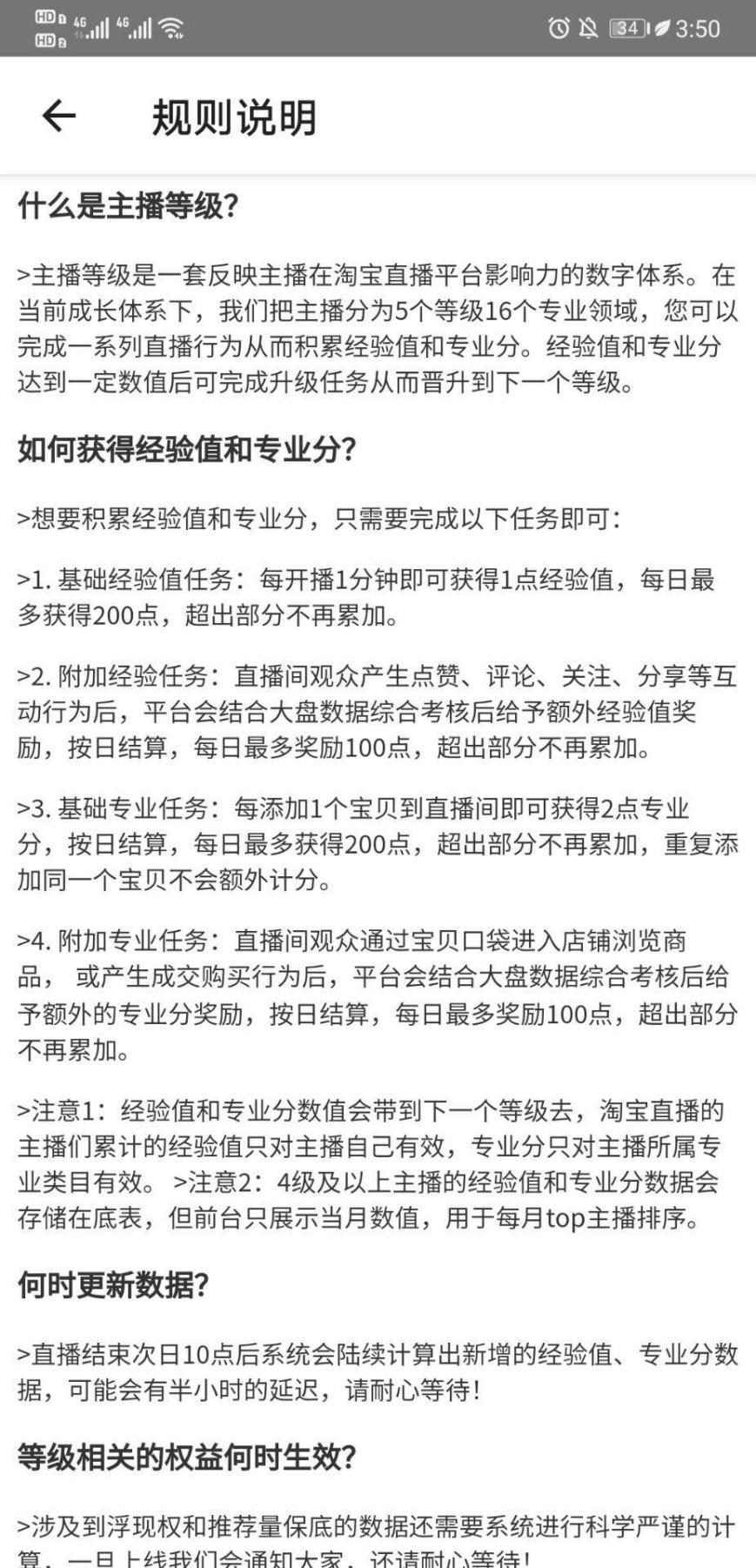Go back from the 规则说明 page

click(58, 116)
